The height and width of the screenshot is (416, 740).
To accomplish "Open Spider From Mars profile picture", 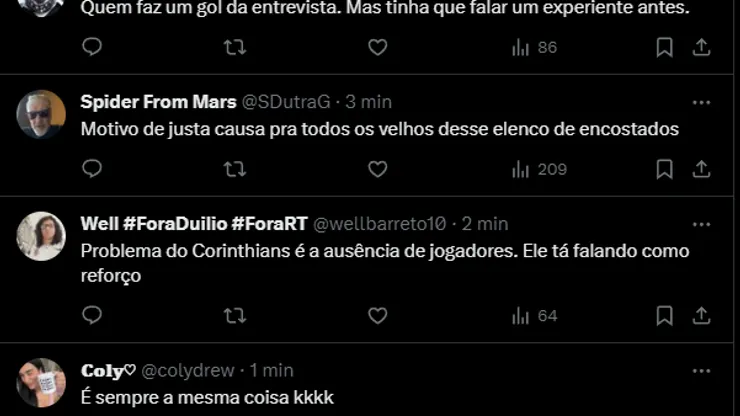I will pyautogui.click(x=41, y=115).
